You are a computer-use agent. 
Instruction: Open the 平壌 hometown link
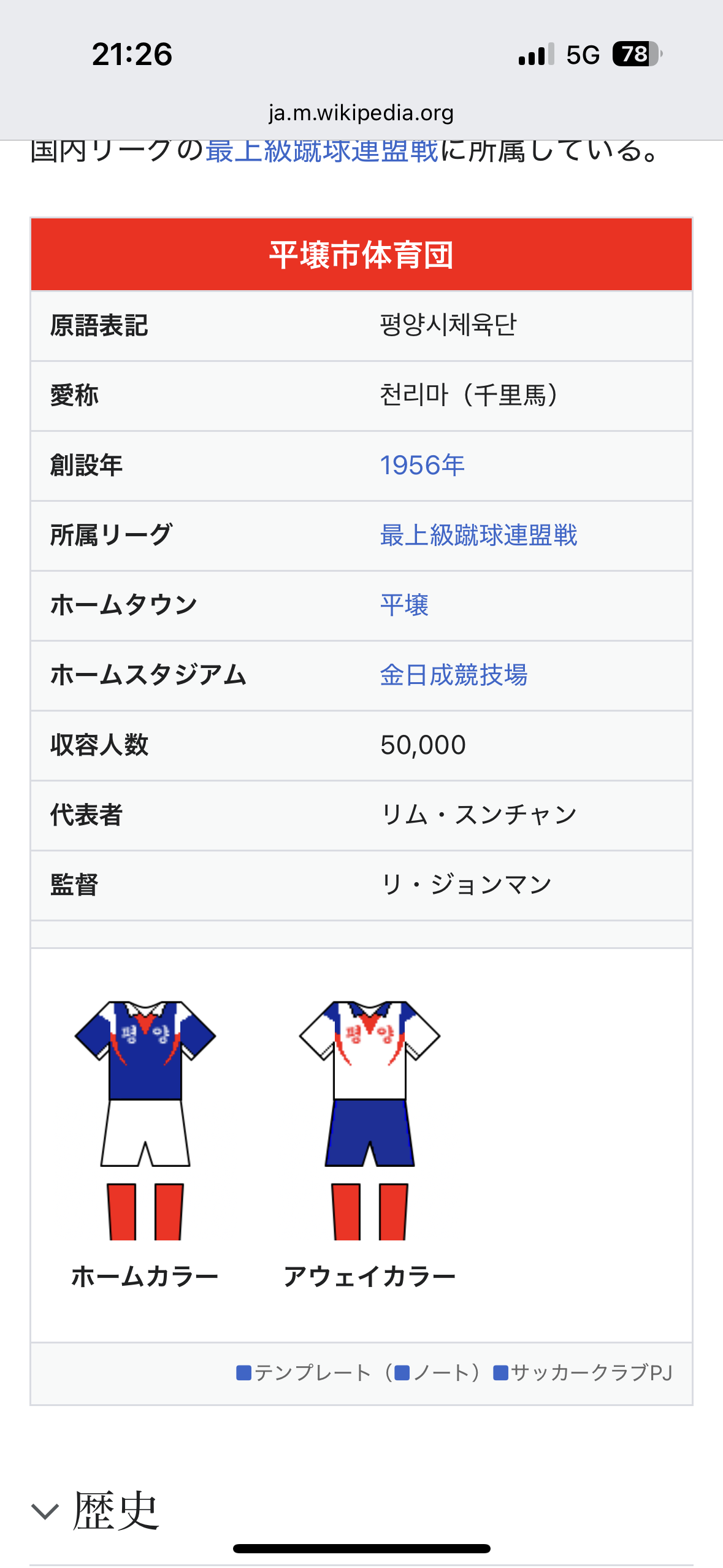pyautogui.click(x=404, y=605)
